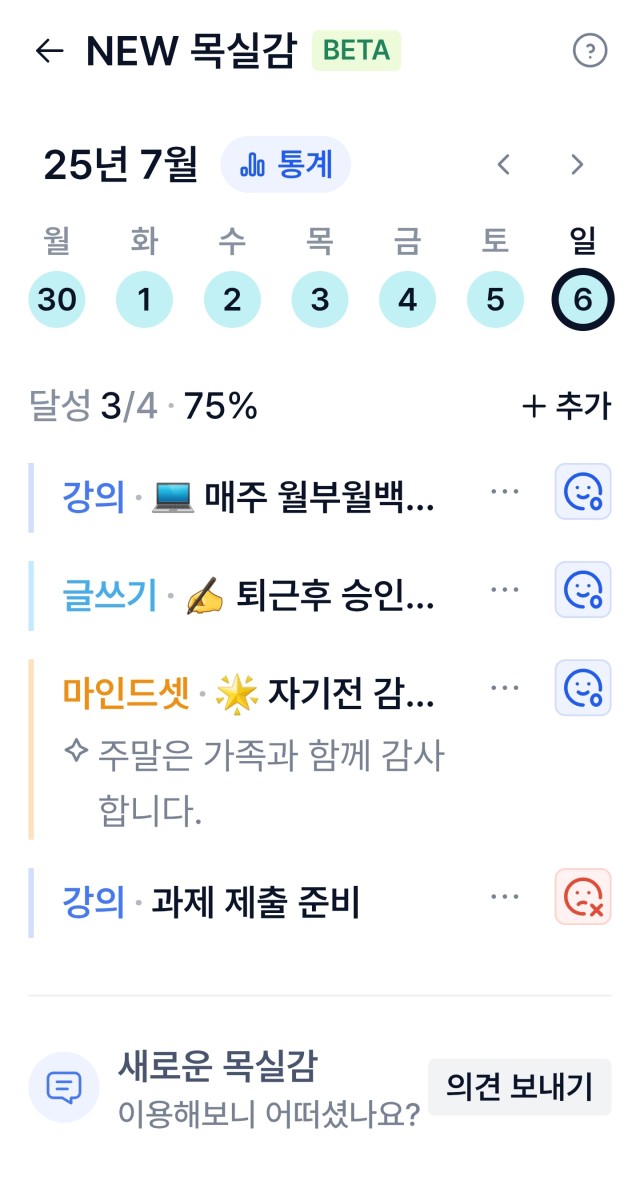Go back from NEW 목실감 screen
640x1188 pixels.
(x=49, y=51)
